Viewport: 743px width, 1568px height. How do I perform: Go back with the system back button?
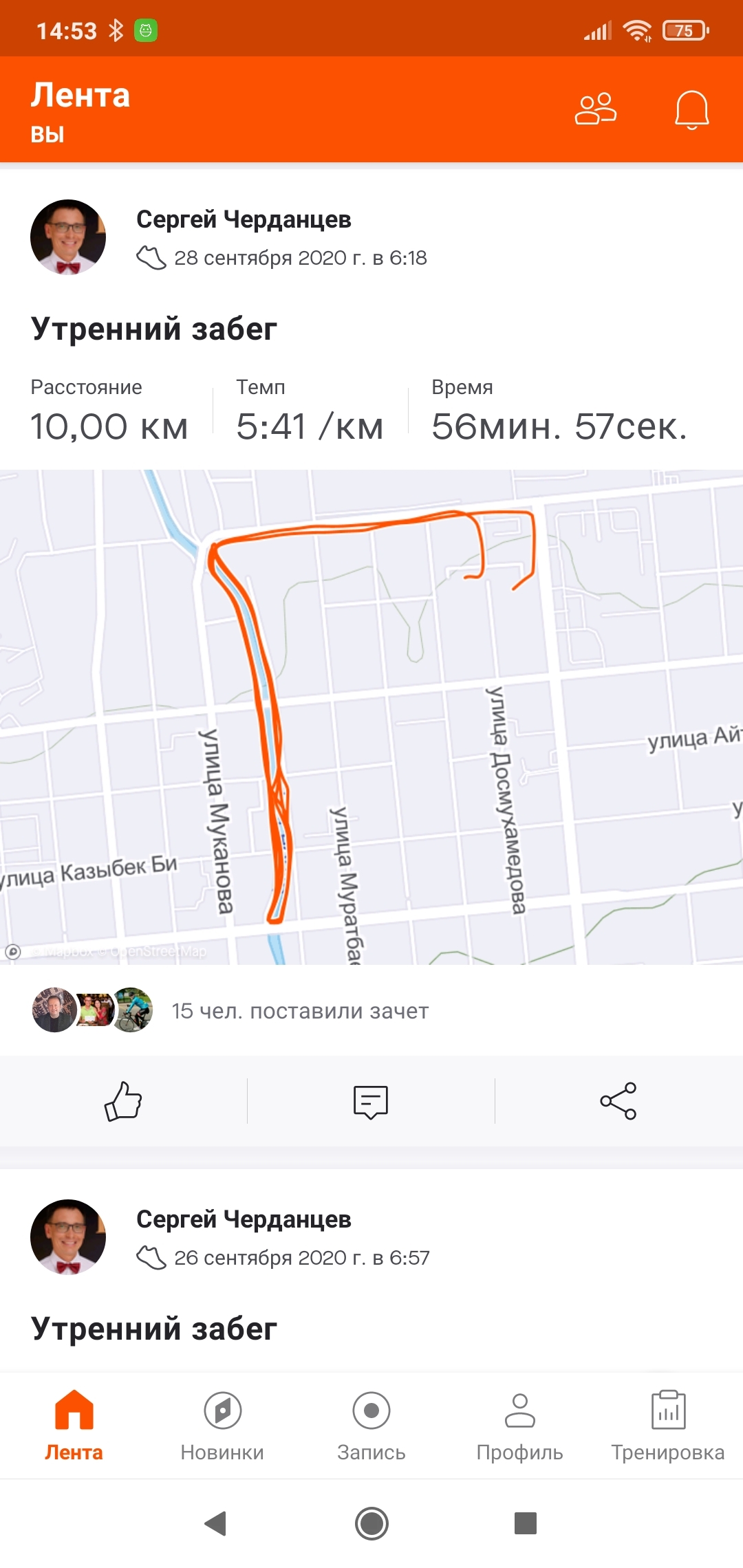(x=216, y=1523)
